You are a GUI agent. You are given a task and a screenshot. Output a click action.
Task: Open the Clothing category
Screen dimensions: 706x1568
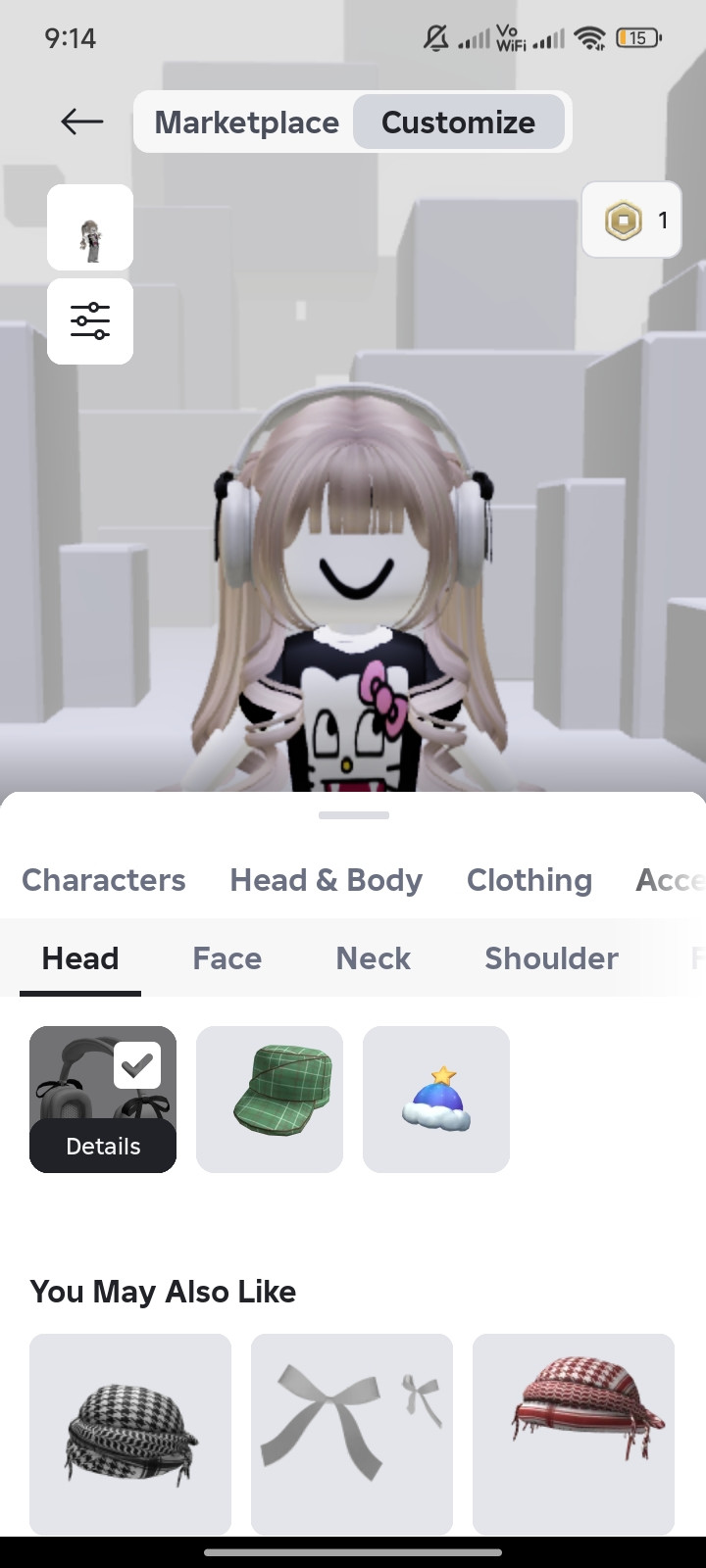coord(529,880)
